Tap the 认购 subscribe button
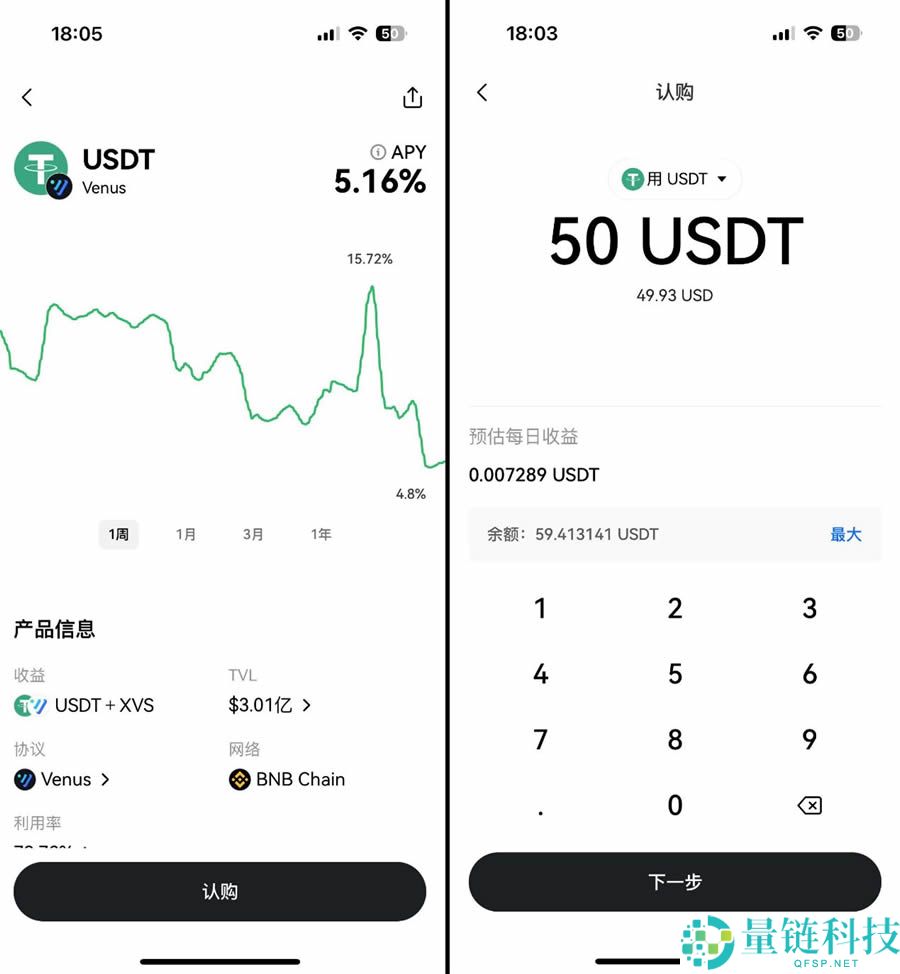This screenshot has width=900, height=974. pyautogui.click(x=220, y=891)
